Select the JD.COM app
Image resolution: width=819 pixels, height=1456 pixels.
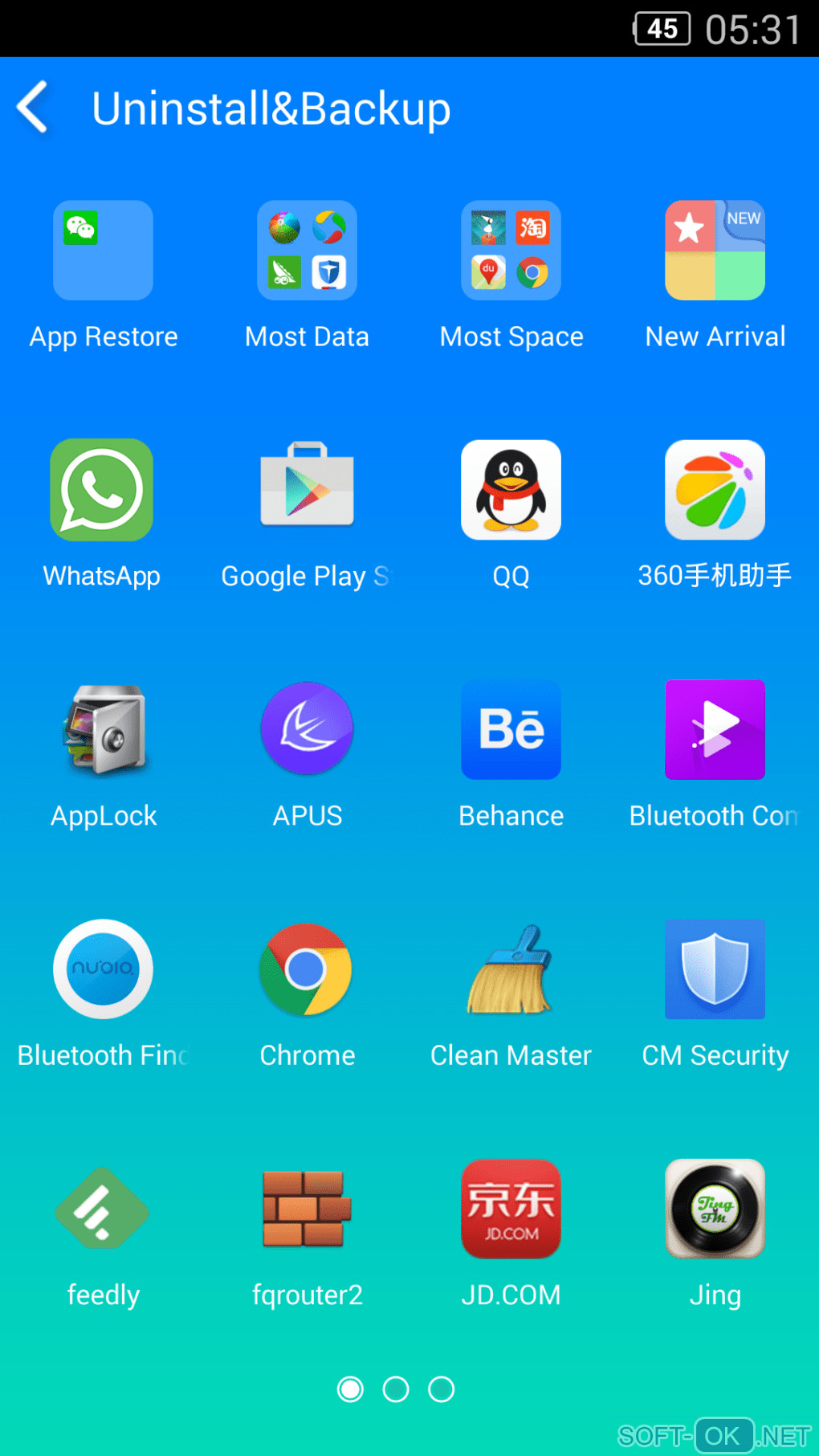(x=511, y=1208)
